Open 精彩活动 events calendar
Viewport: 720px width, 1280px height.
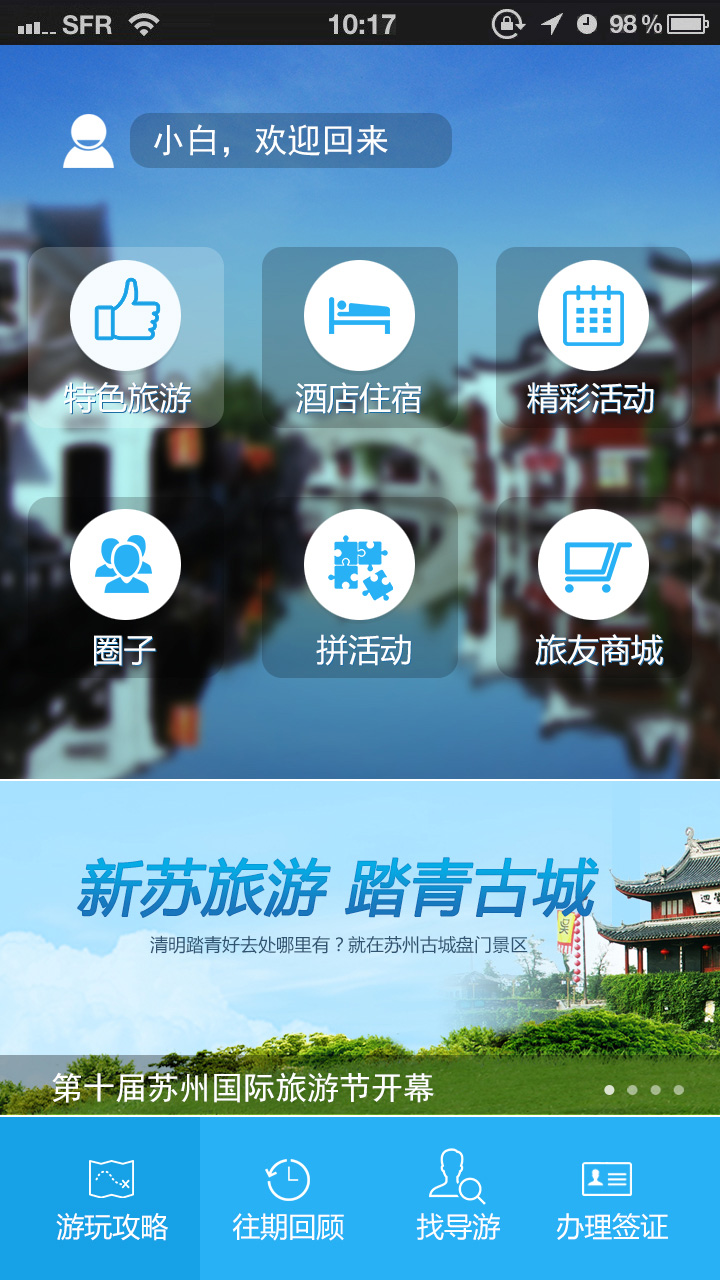[594, 338]
